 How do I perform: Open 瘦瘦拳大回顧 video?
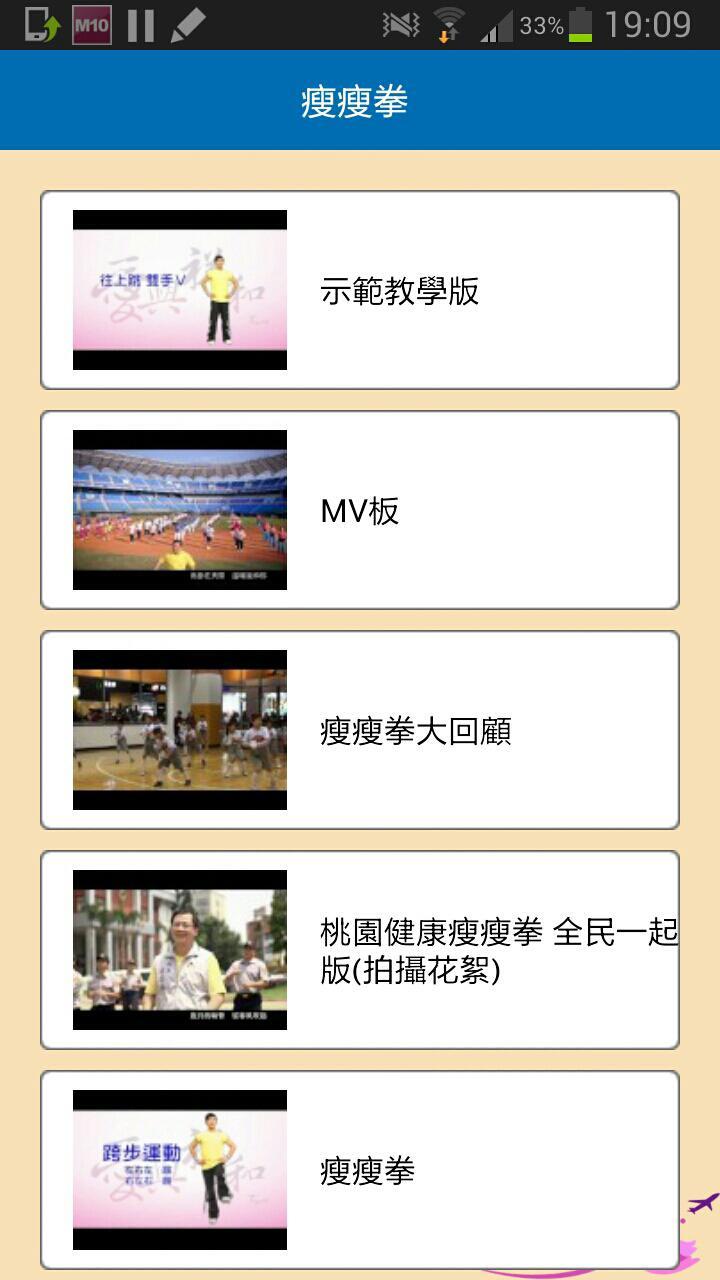tap(360, 730)
